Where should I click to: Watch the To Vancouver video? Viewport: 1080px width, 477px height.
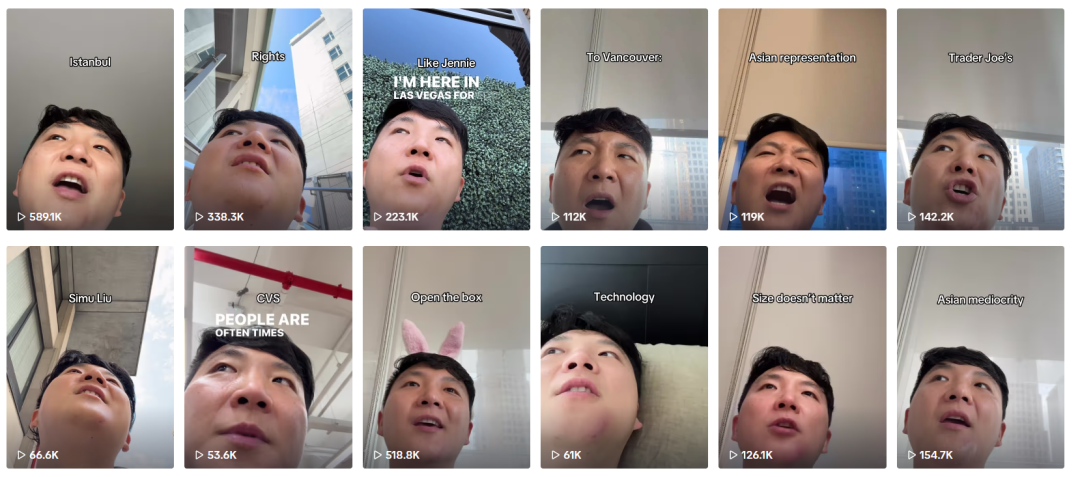[x=624, y=120]
